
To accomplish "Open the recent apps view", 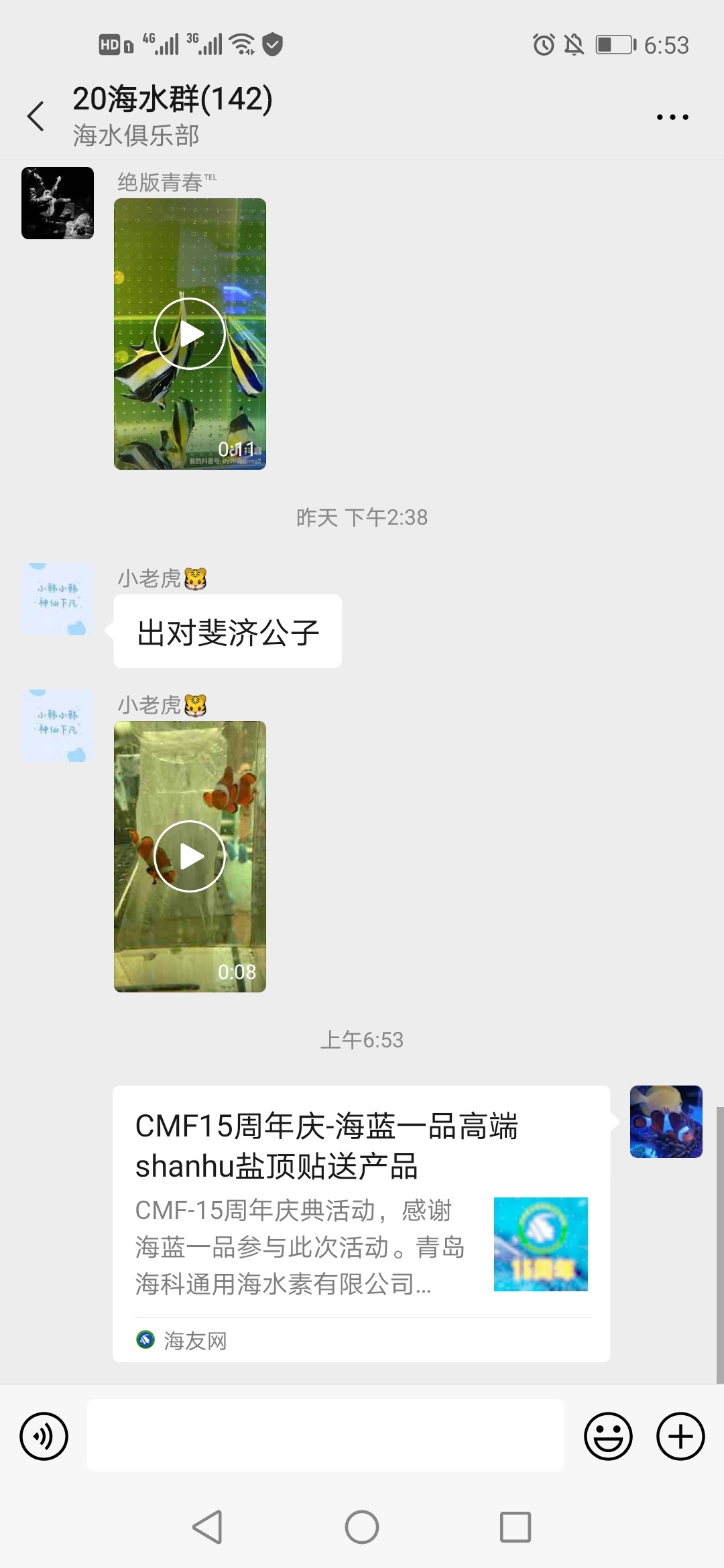I will pos(516,1528).
